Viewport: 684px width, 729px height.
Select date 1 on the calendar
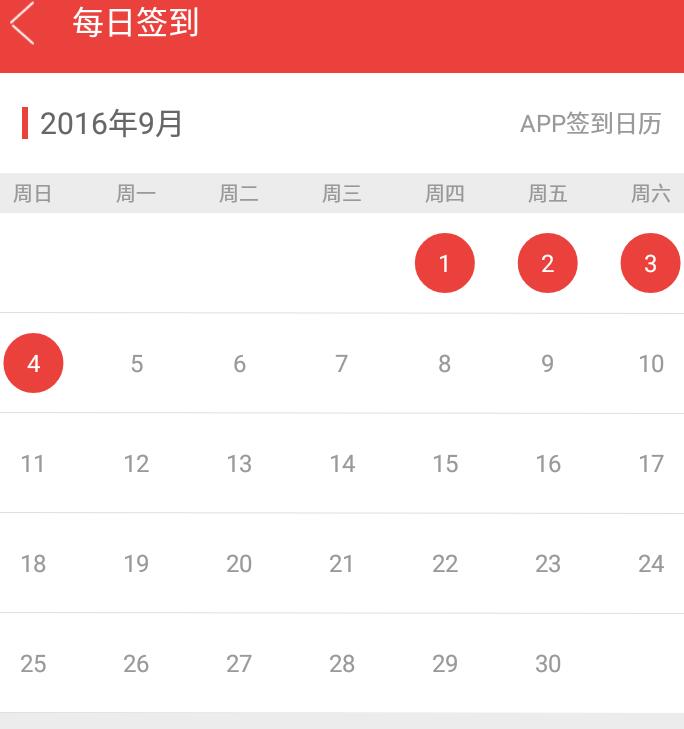point(444,263)
